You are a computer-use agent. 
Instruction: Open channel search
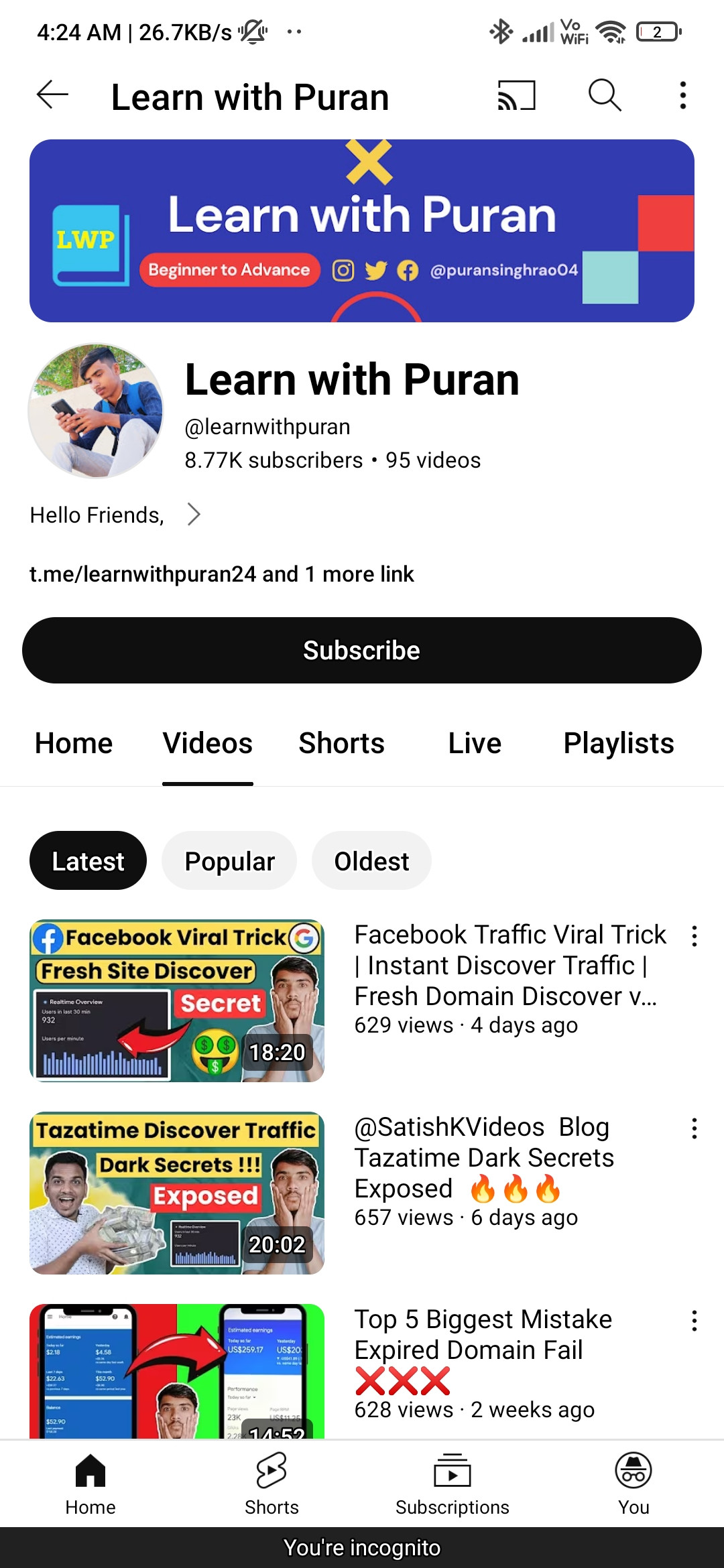pos(605,95)
